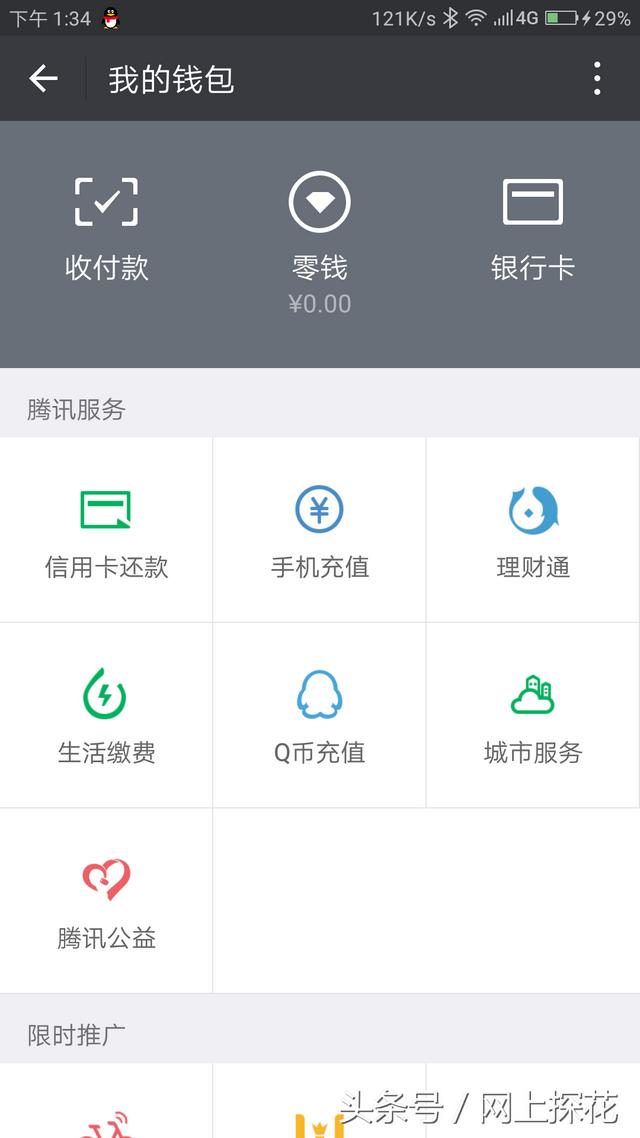Launch 理财通 wealth service

pyautogui.click(x=533, y=530)
